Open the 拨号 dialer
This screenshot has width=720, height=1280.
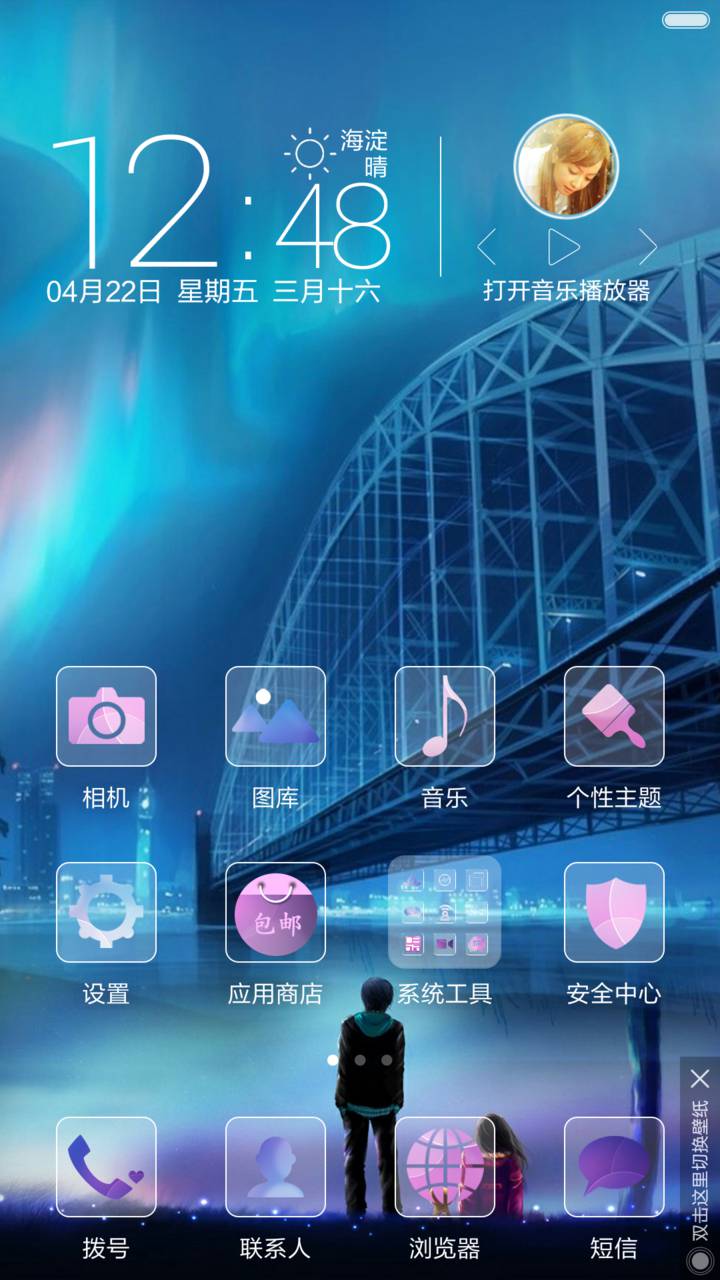[x=106, y=1167]
